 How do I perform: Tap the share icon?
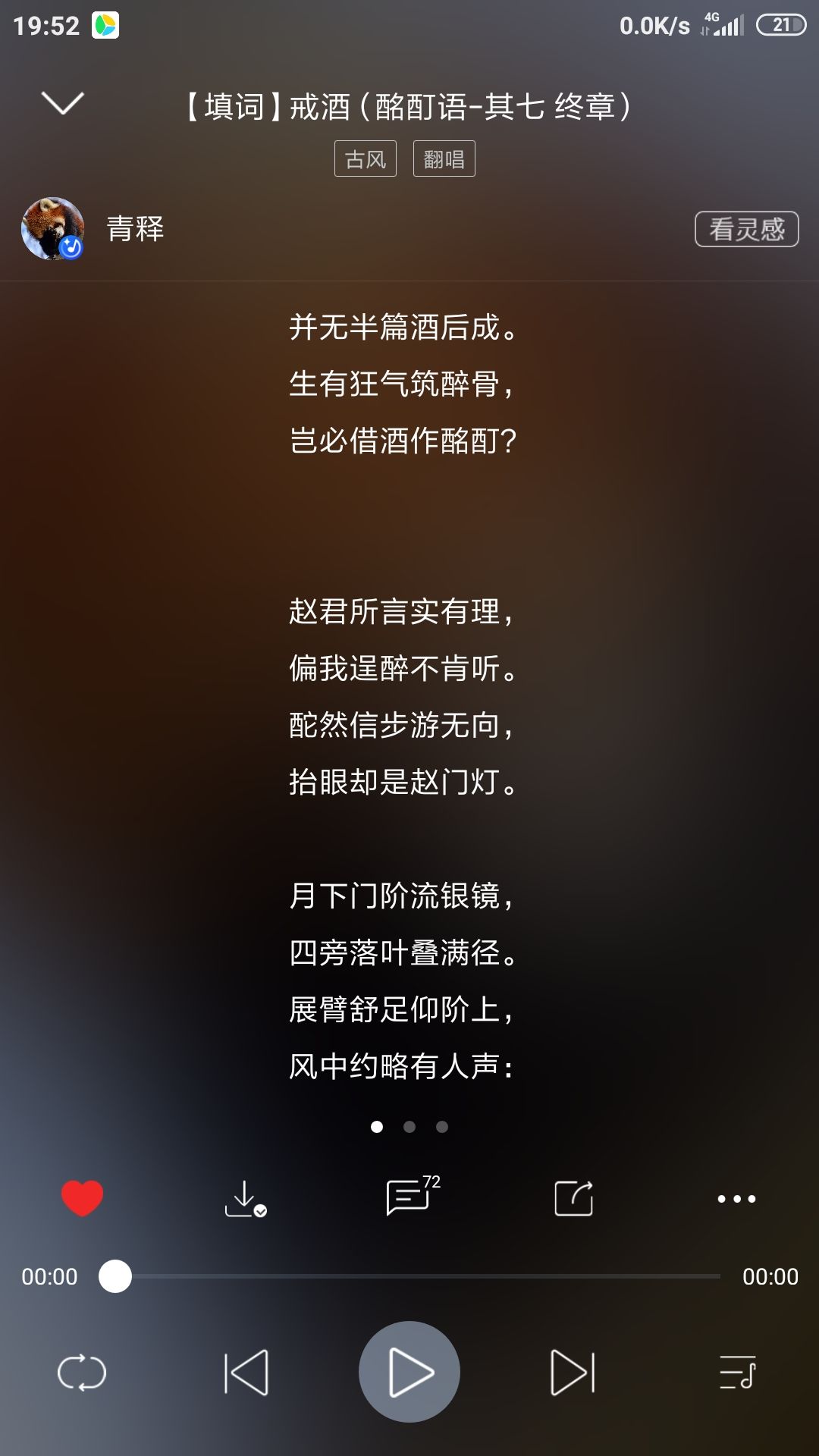pos(573,1196)
